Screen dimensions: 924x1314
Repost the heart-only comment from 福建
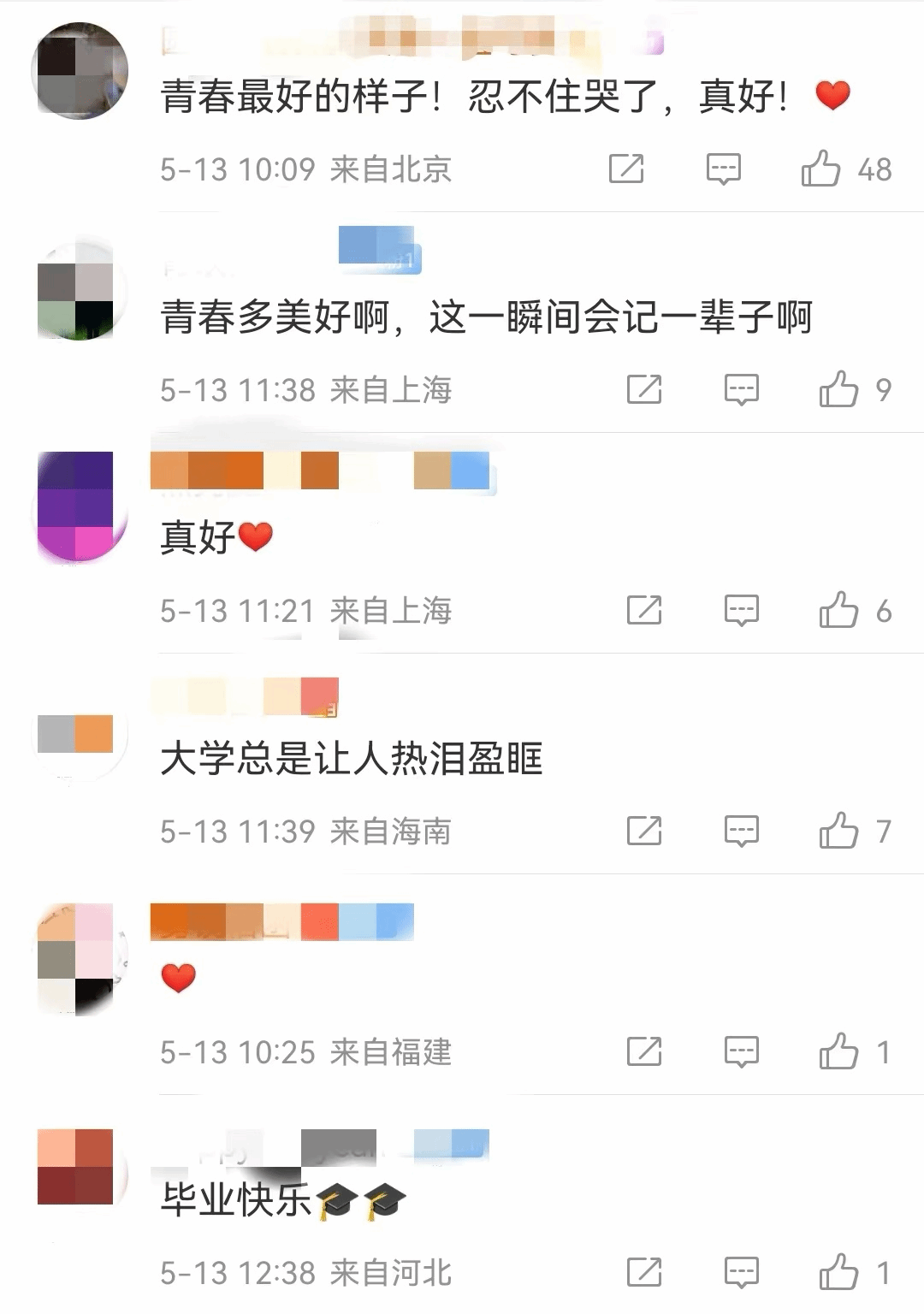pos(644,1051)
